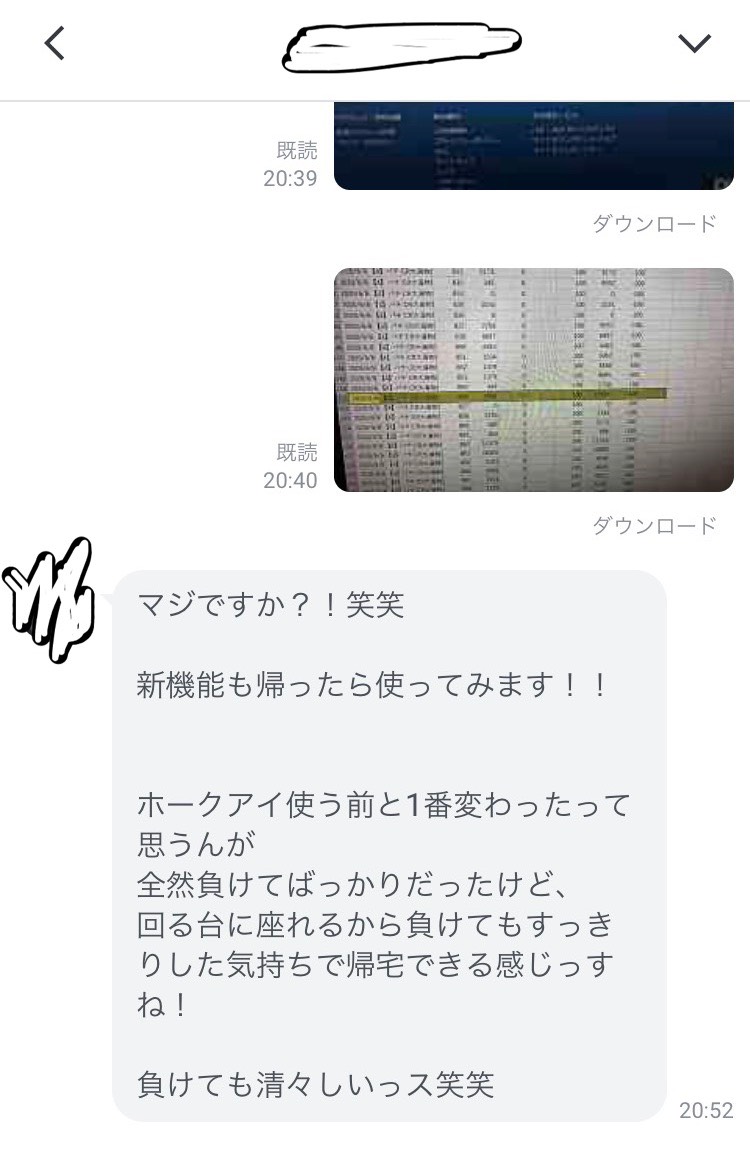The image size is (750, 1151).
Task: Expand the chat menu chevron
Action: click(694, 43)
